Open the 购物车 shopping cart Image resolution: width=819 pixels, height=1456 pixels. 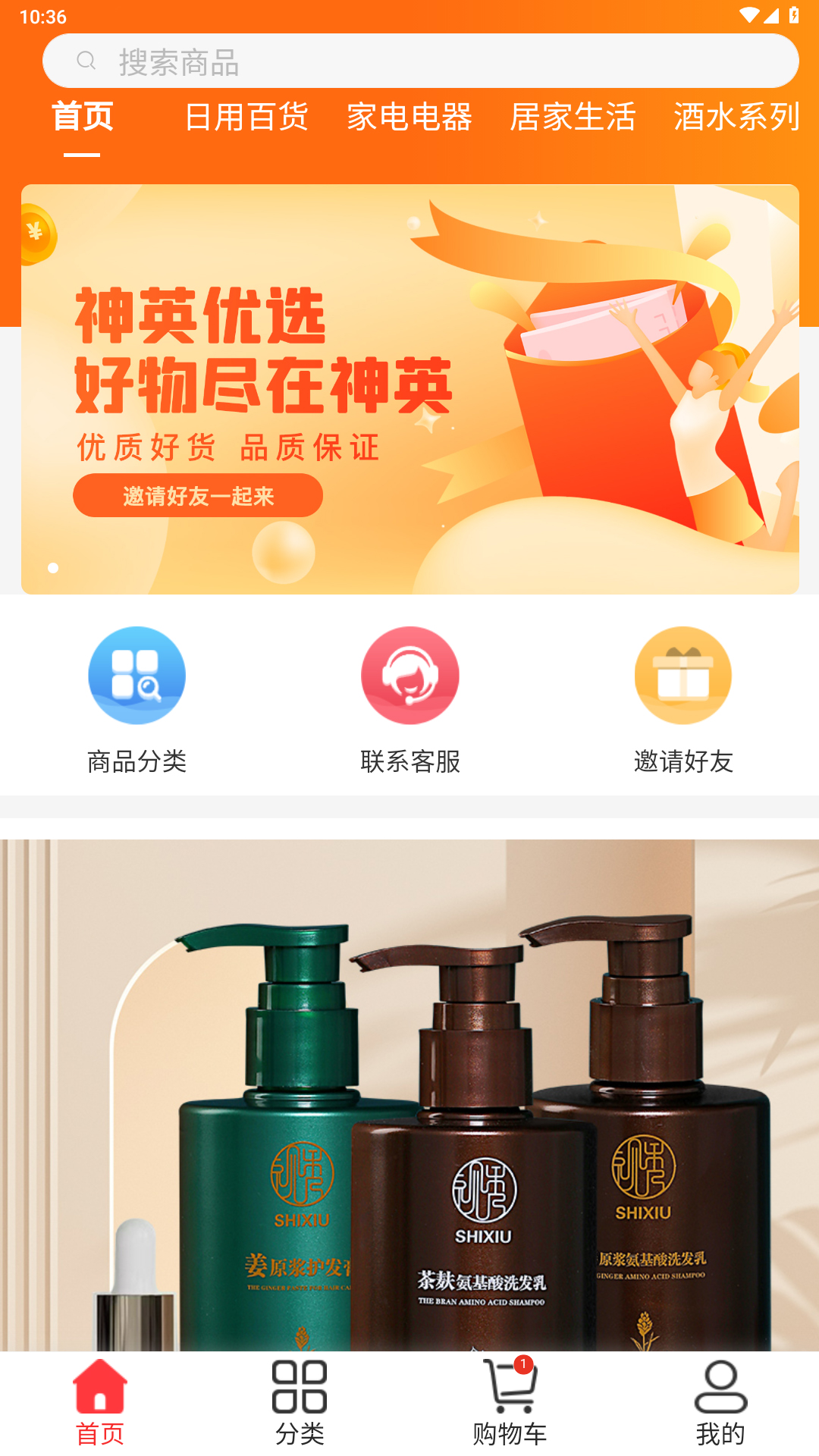(510, 1403)
